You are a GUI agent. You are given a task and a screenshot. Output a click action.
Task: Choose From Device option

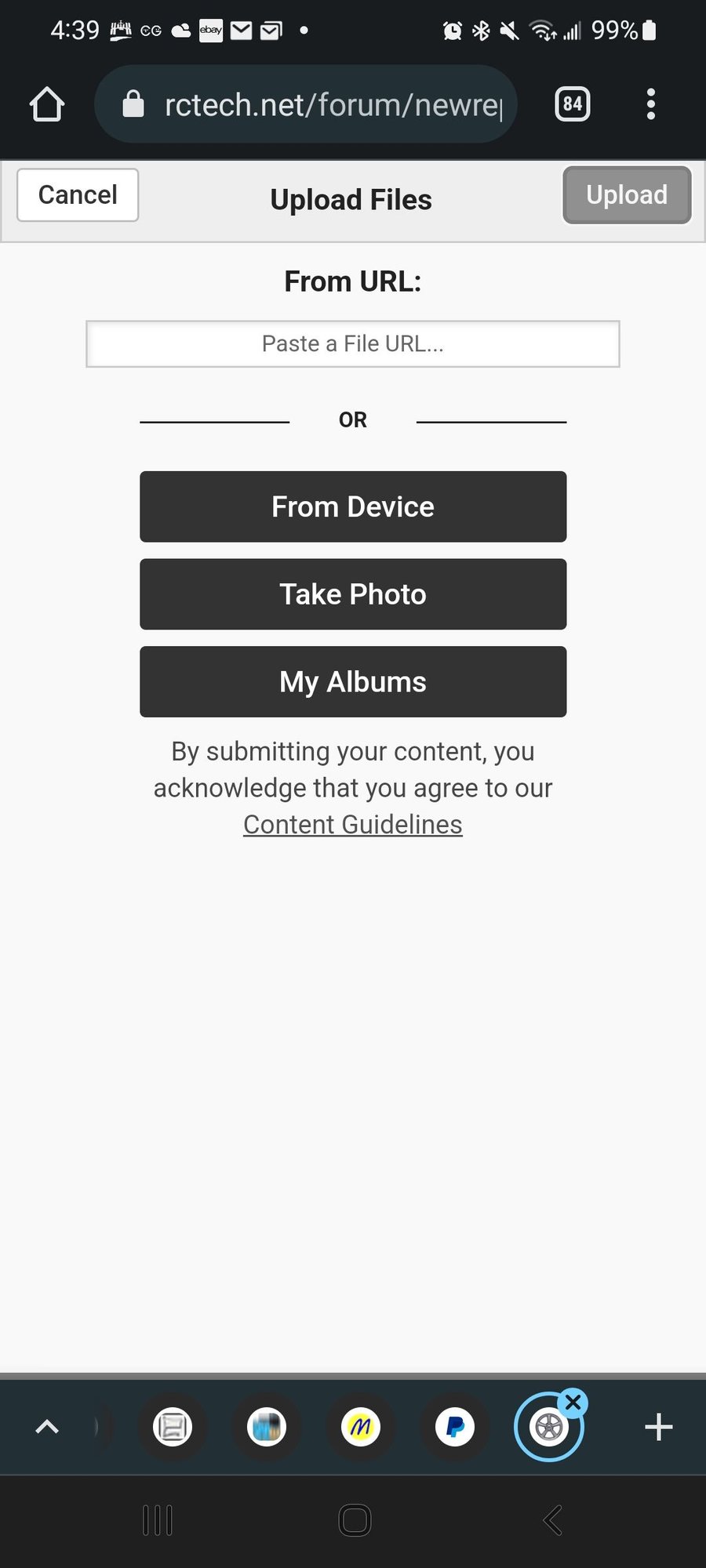(x=353, y=506)
